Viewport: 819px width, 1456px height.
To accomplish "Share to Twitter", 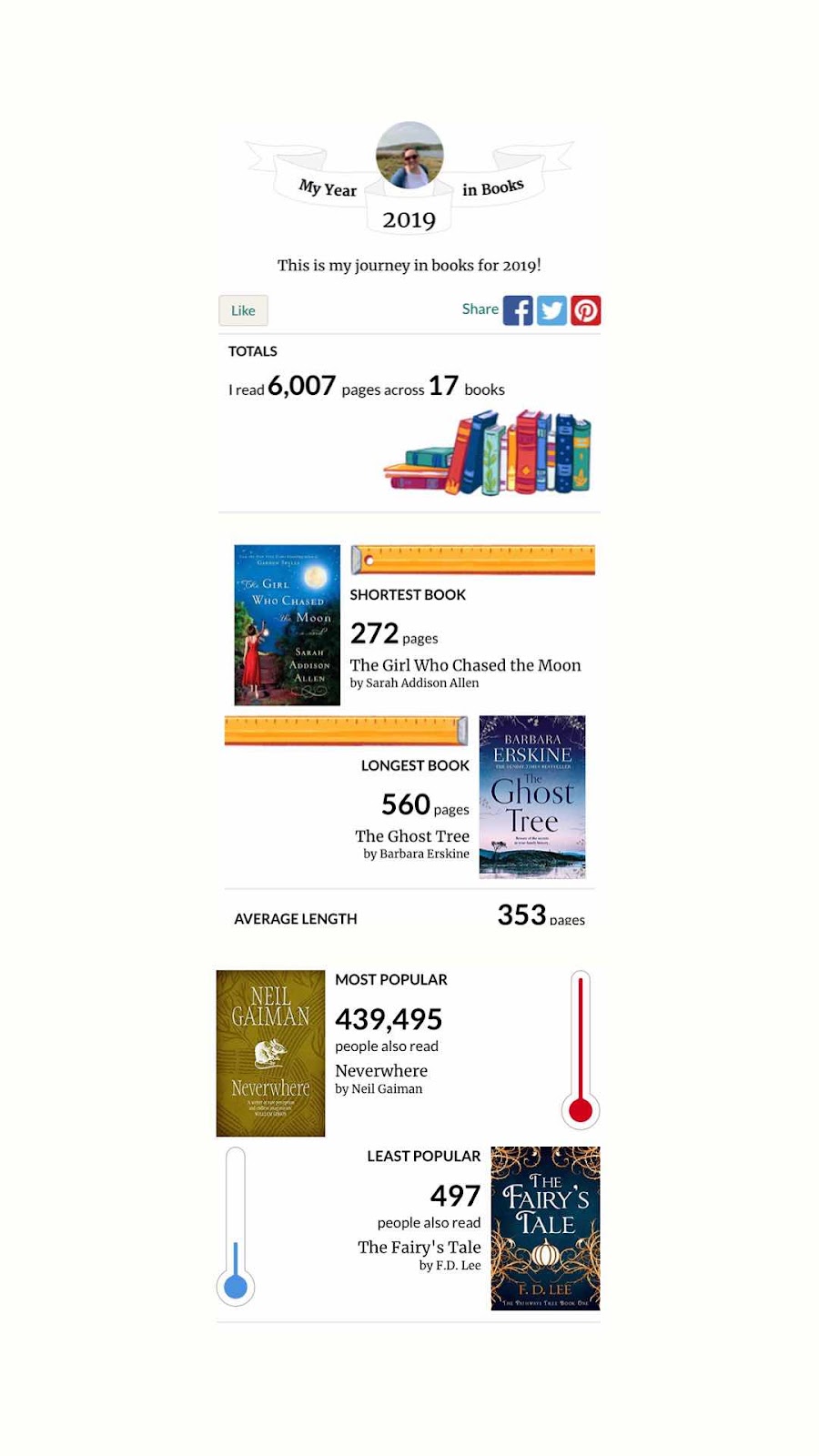I will pyautogui.click(x=551, y=310).
